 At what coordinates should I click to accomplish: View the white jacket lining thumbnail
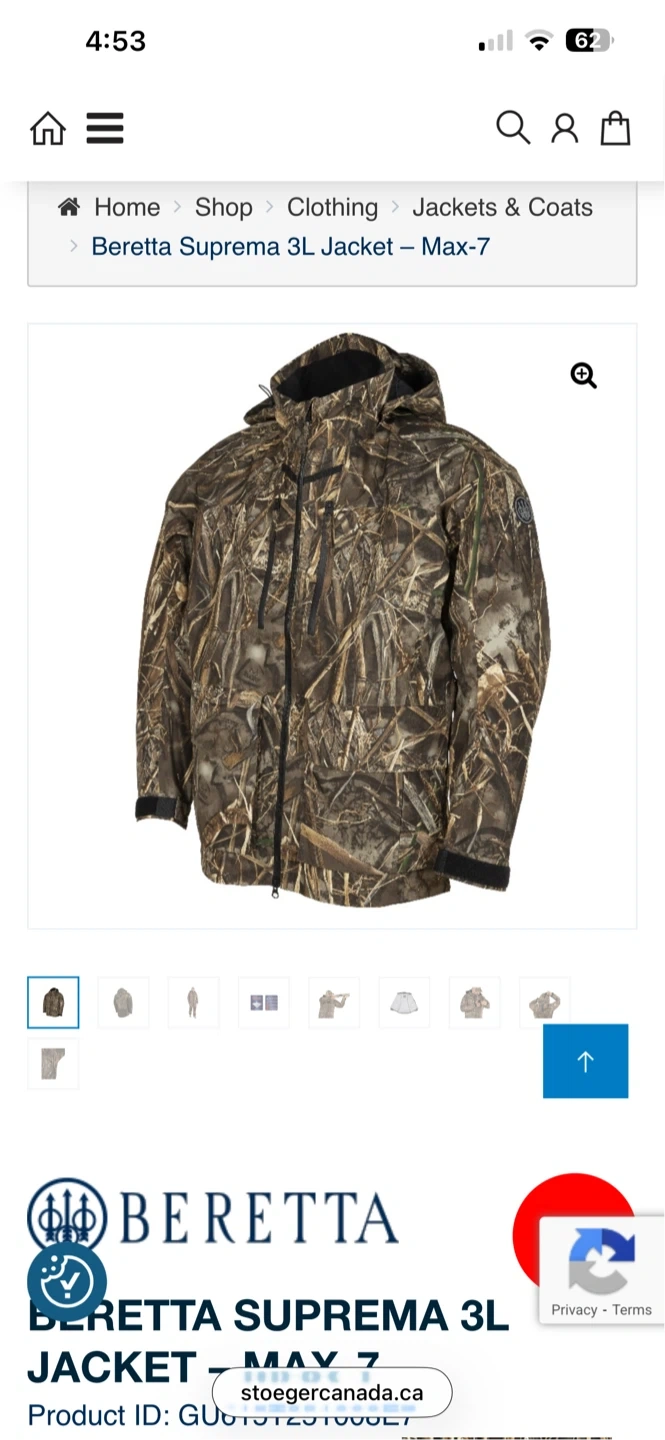click(x=404, y=1002)
